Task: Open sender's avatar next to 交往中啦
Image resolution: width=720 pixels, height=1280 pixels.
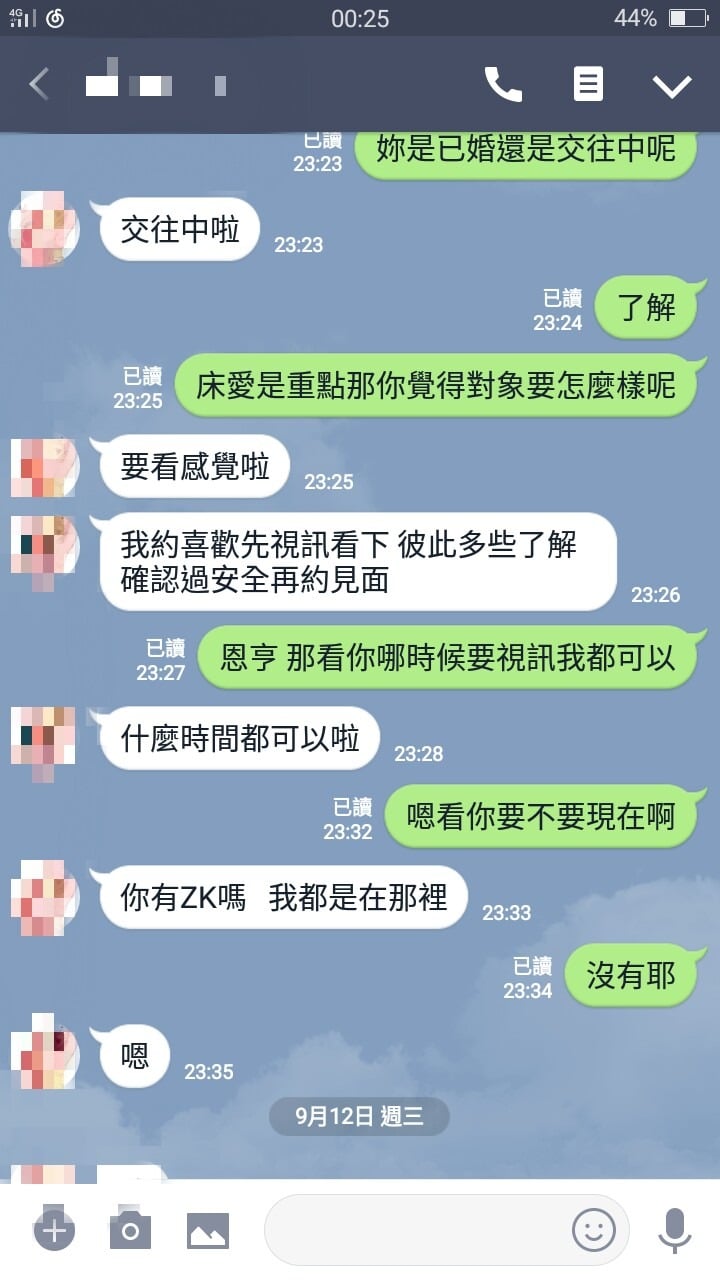Action: point(45,229)
